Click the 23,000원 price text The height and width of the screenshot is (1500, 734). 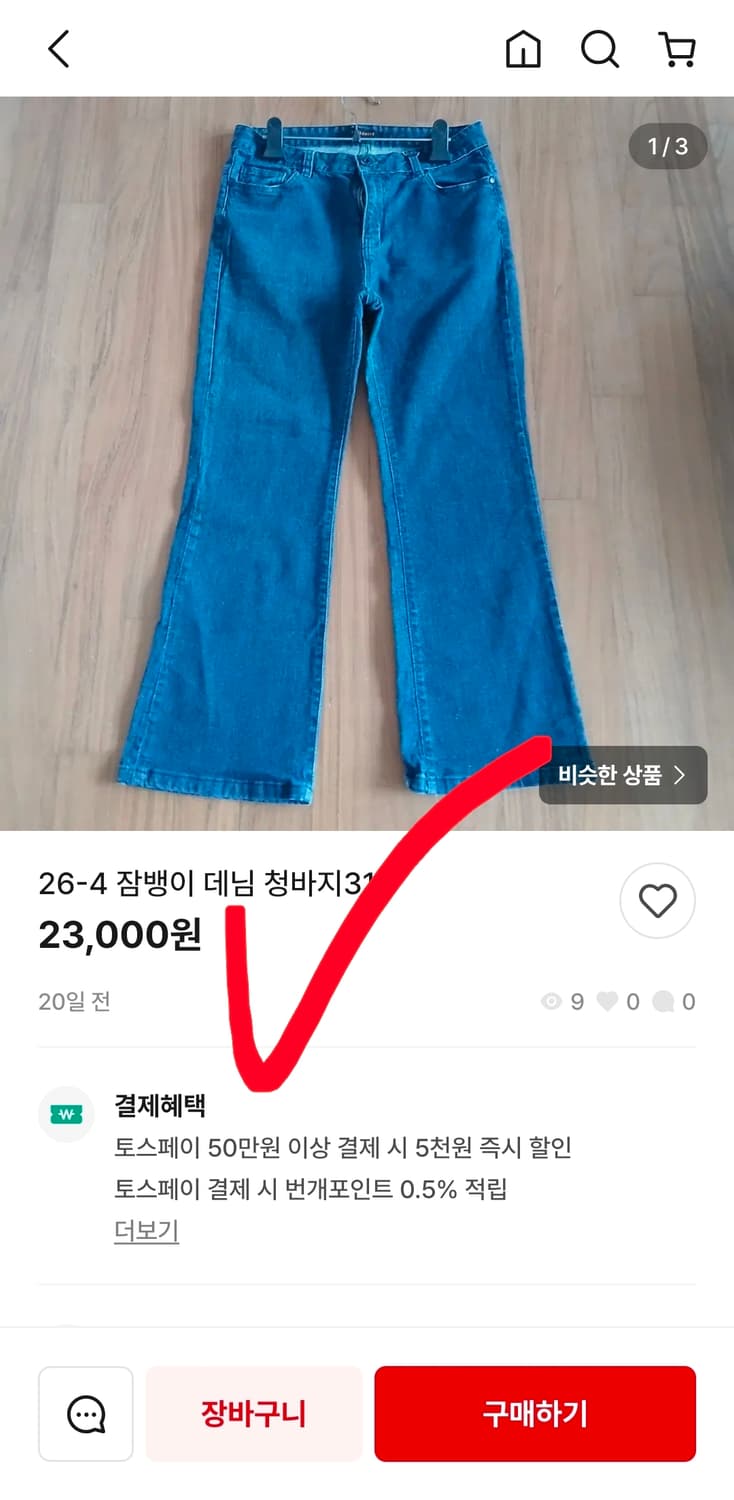120,936
